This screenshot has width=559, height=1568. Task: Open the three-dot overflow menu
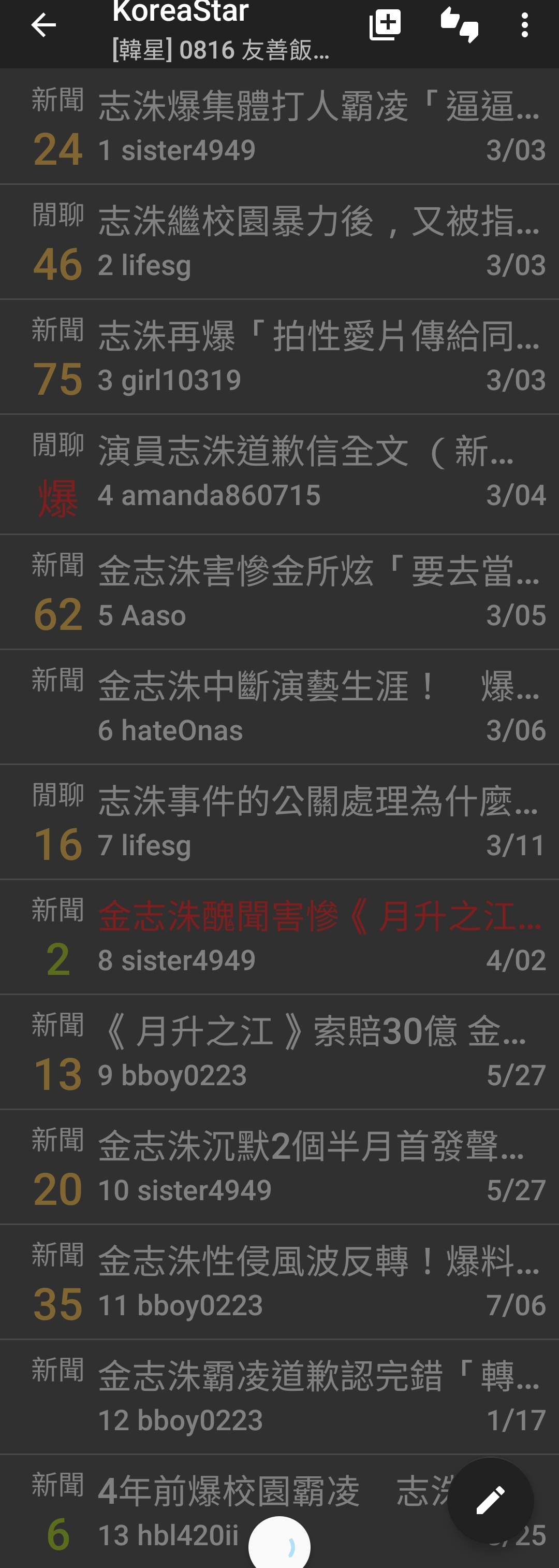point(524,25)
